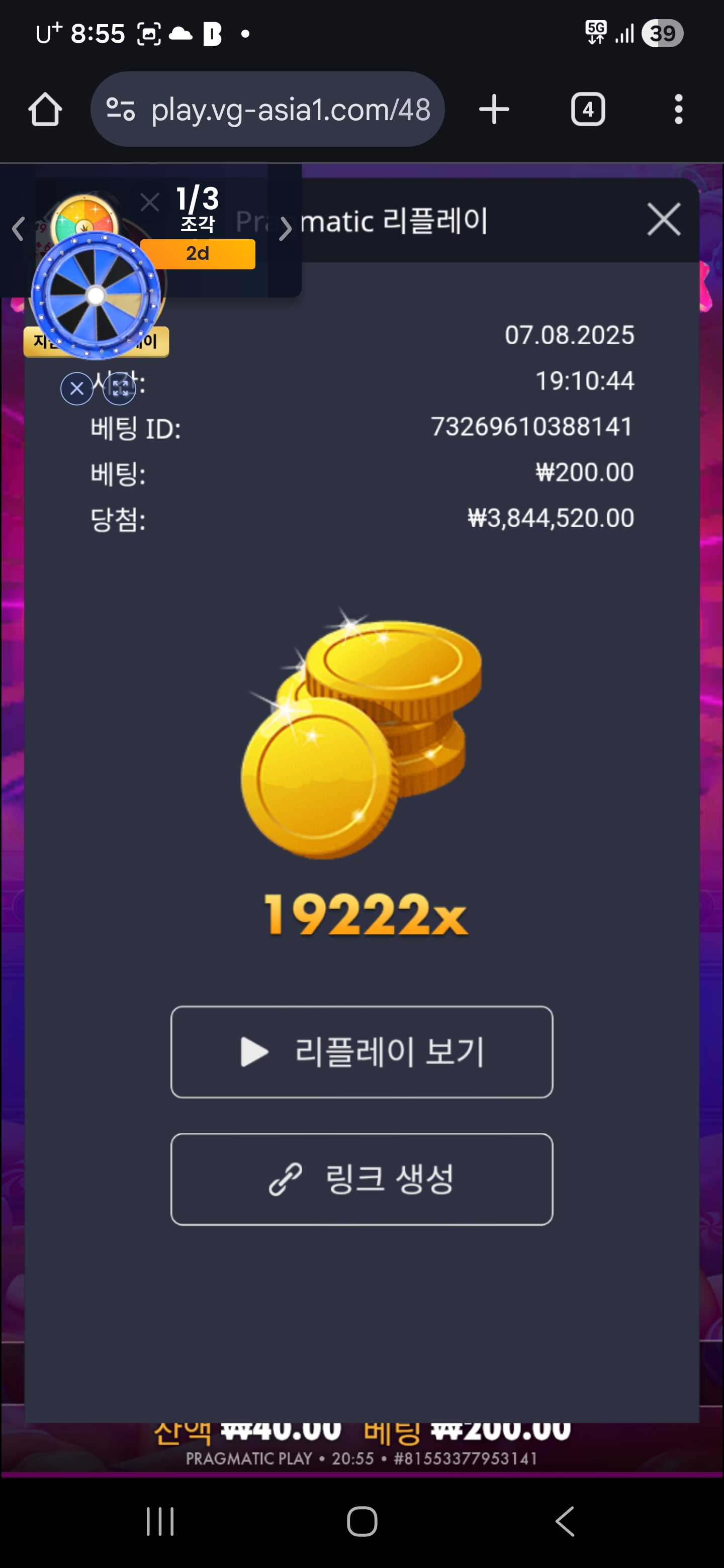This screenshot has width=724, height=1568.
Task: Open the browser overflow menu
Action: (678, 110)
